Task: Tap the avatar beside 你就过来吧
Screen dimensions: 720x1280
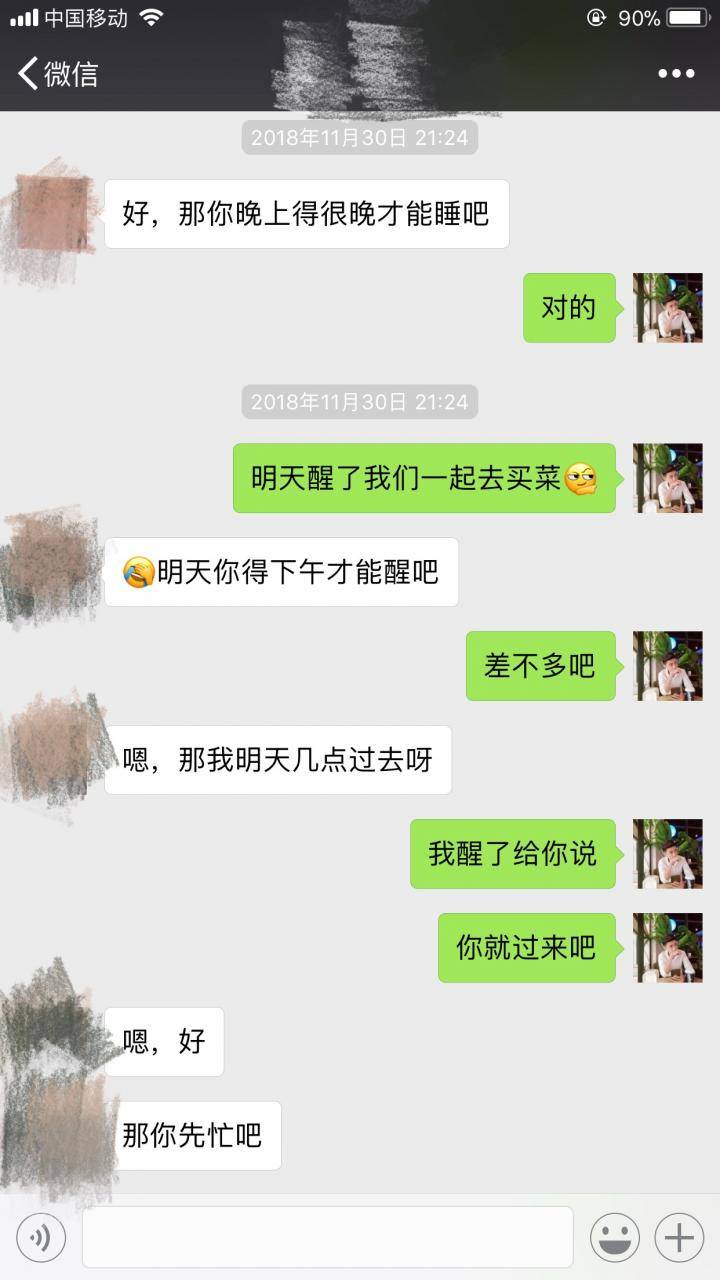Action: [667, 948]
